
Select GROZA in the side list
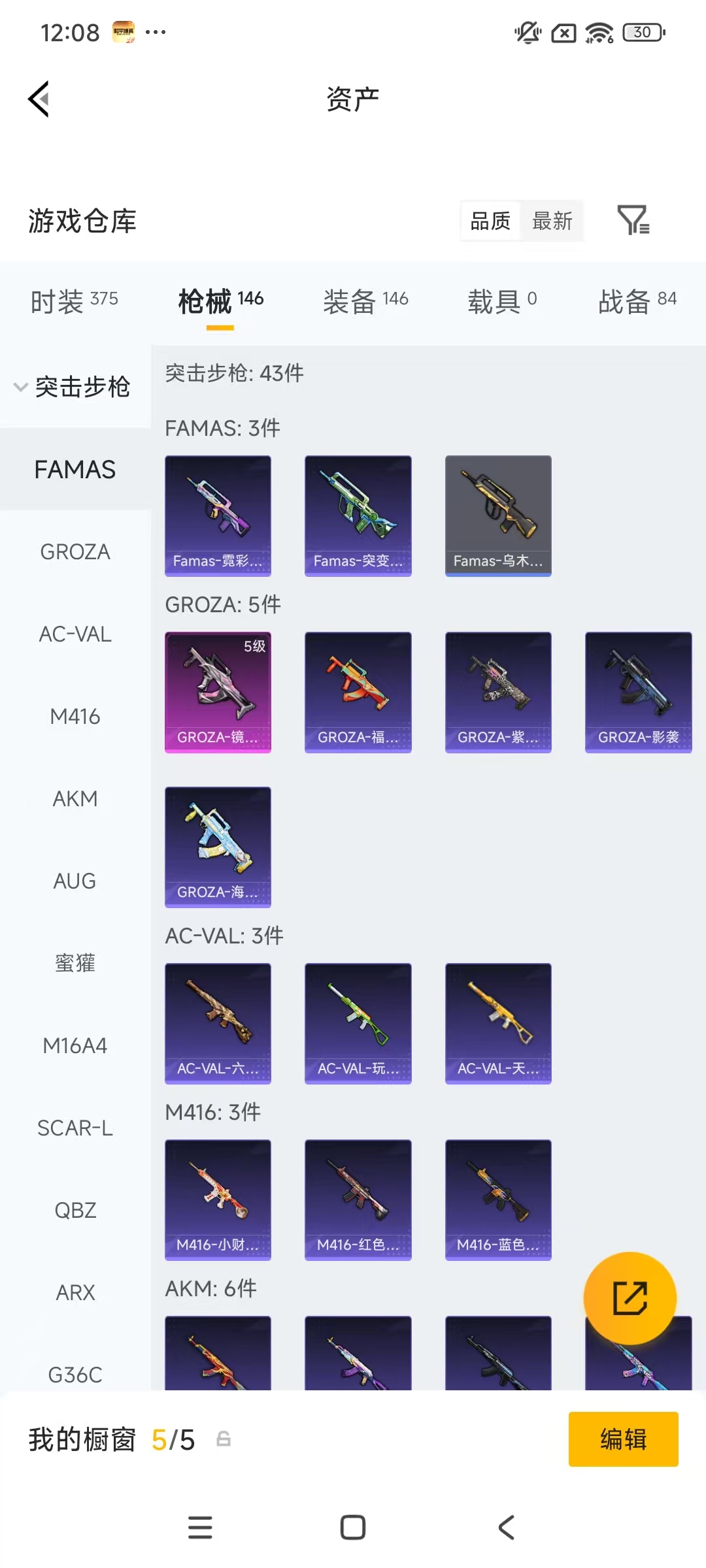pyautogui.click(x=75, y=552)
